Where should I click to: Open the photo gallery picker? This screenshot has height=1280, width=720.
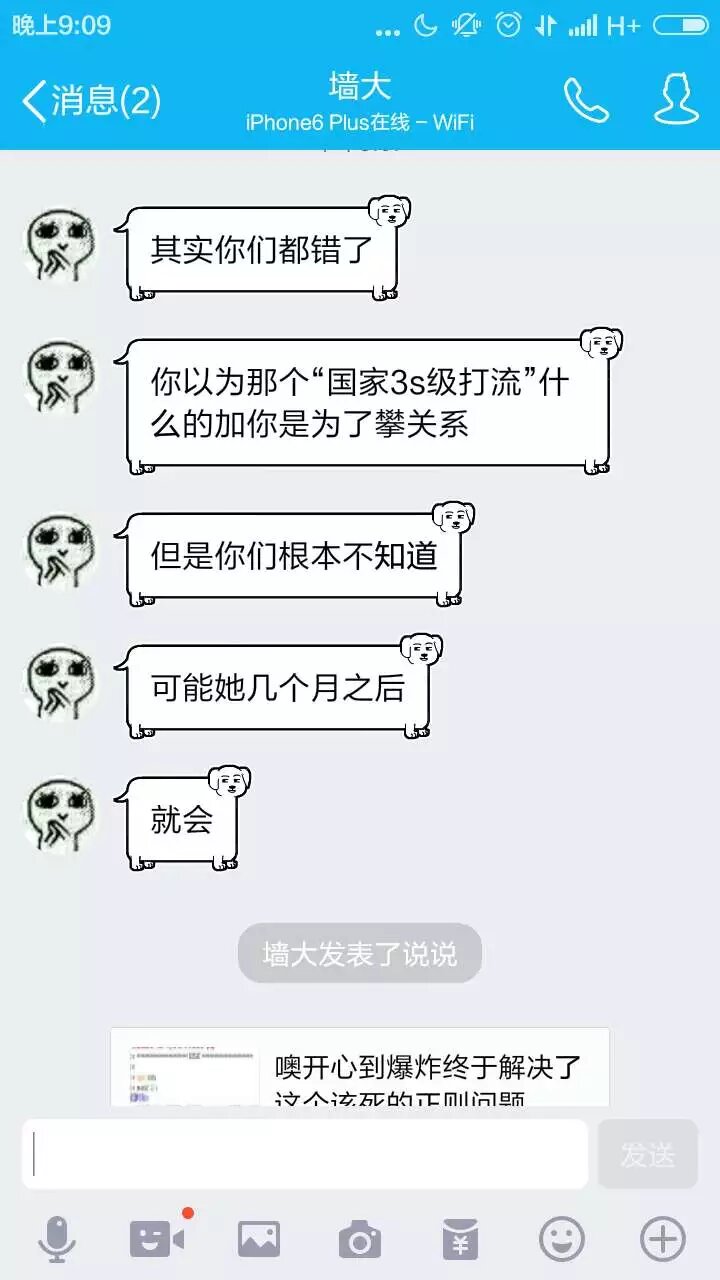click(259, 1240)
